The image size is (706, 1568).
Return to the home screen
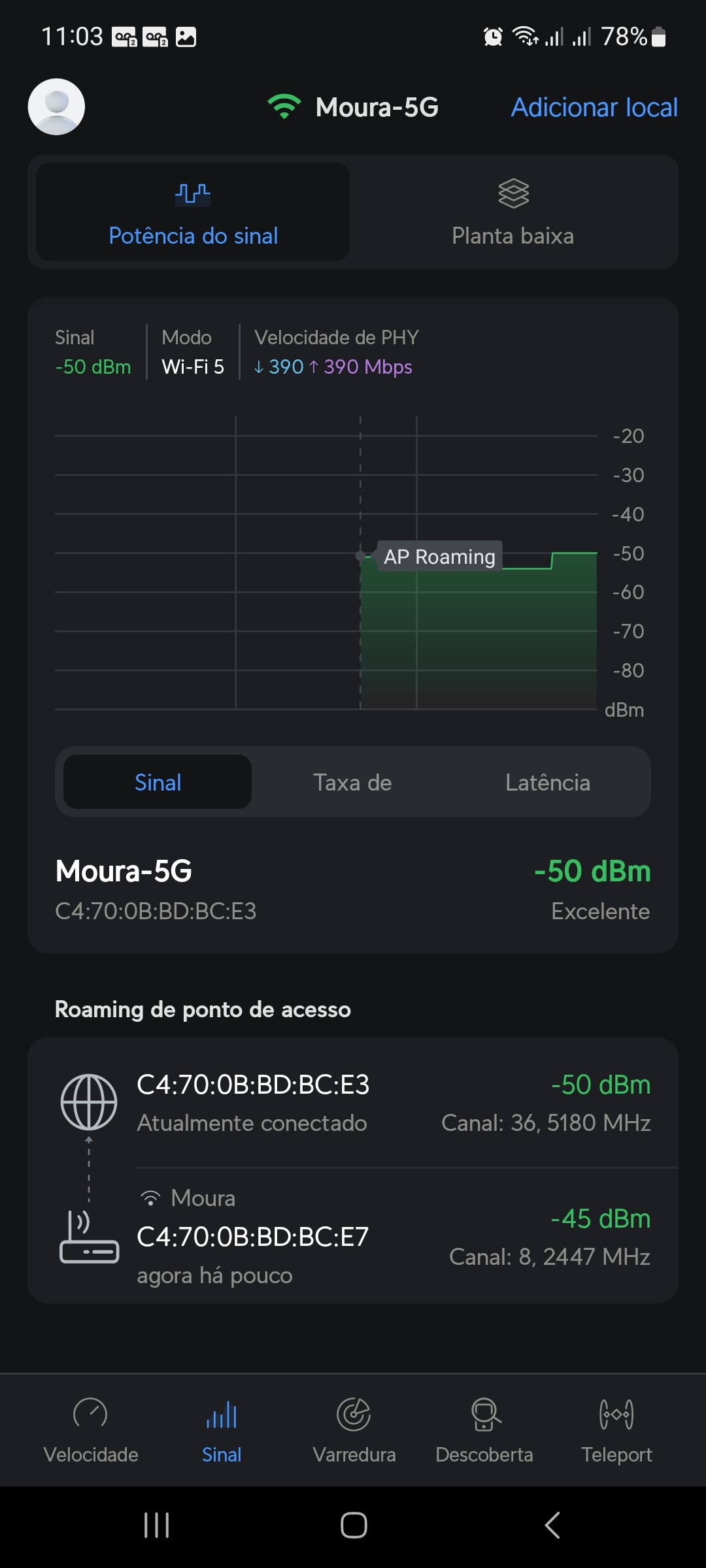[354, 1526]
